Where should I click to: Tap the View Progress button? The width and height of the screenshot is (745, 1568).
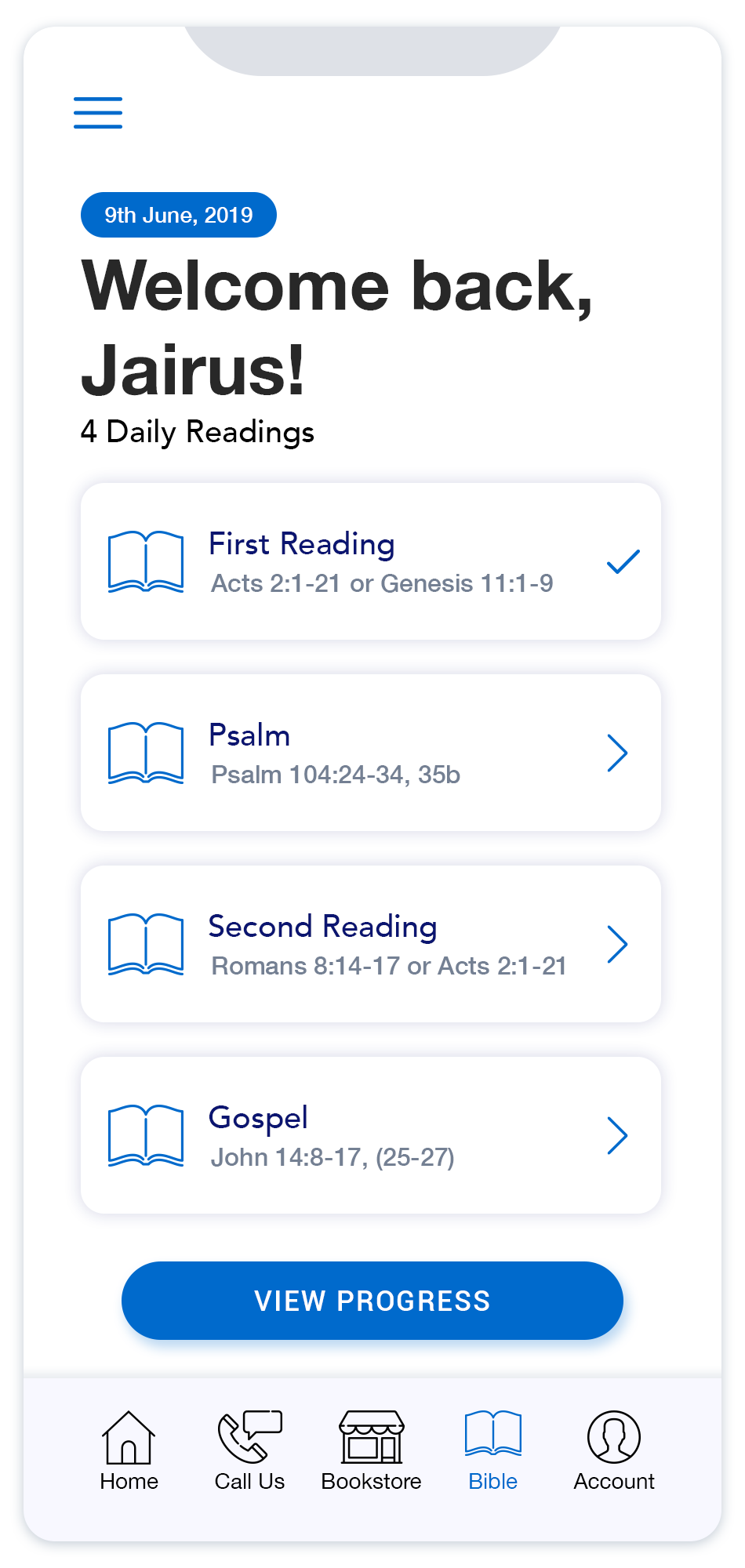point(372,1301)
